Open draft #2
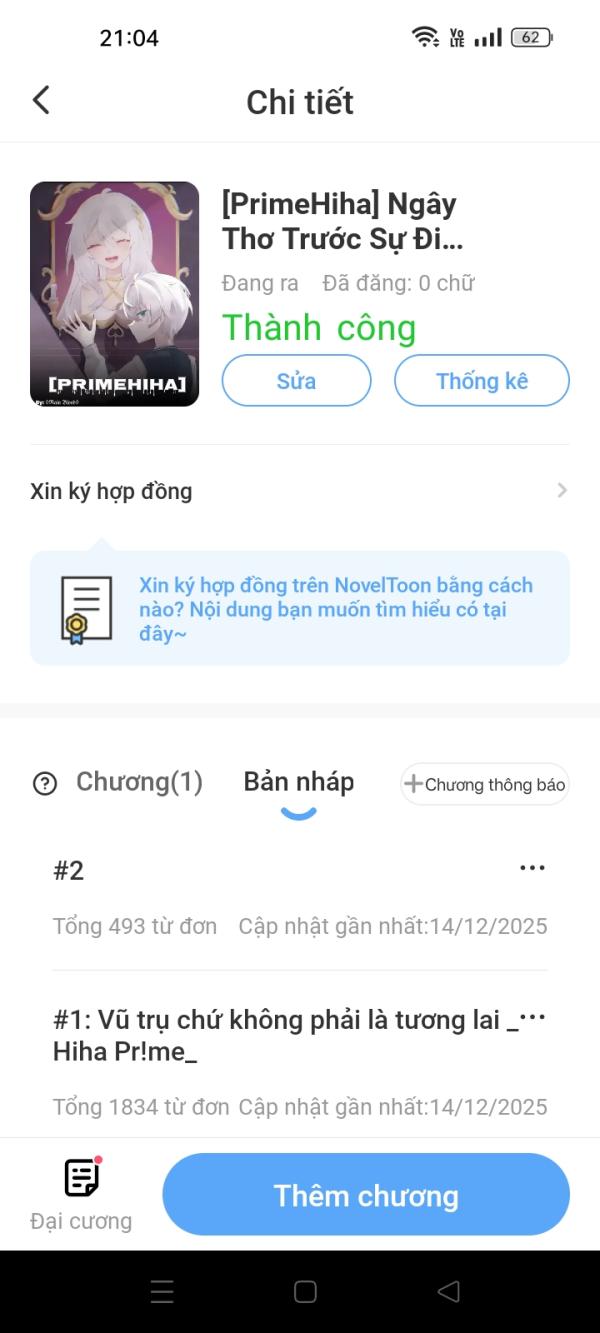Screen dimensions: 600x1333 coord(250,897)
